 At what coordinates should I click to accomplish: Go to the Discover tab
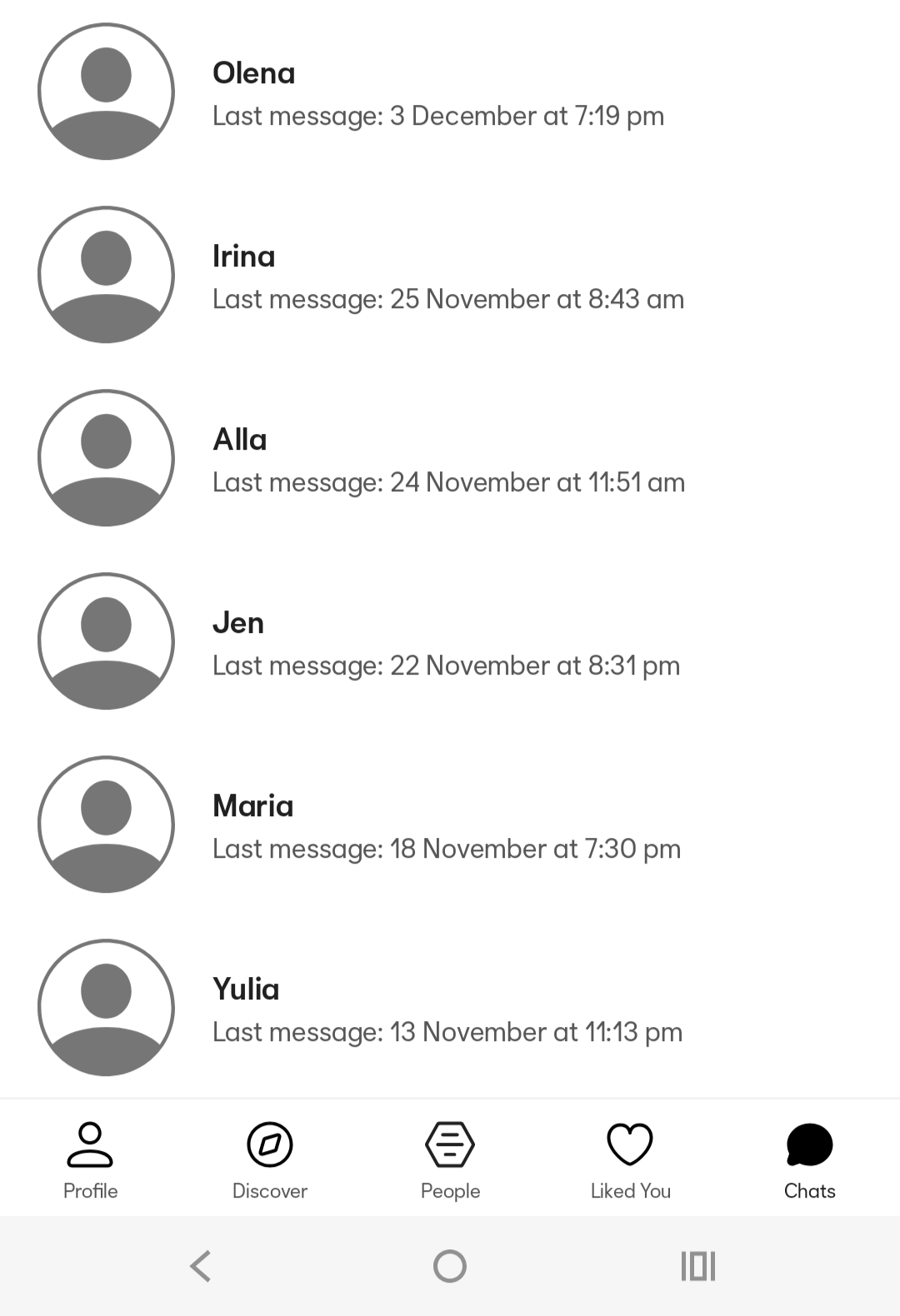click(x=270, y=1159)
